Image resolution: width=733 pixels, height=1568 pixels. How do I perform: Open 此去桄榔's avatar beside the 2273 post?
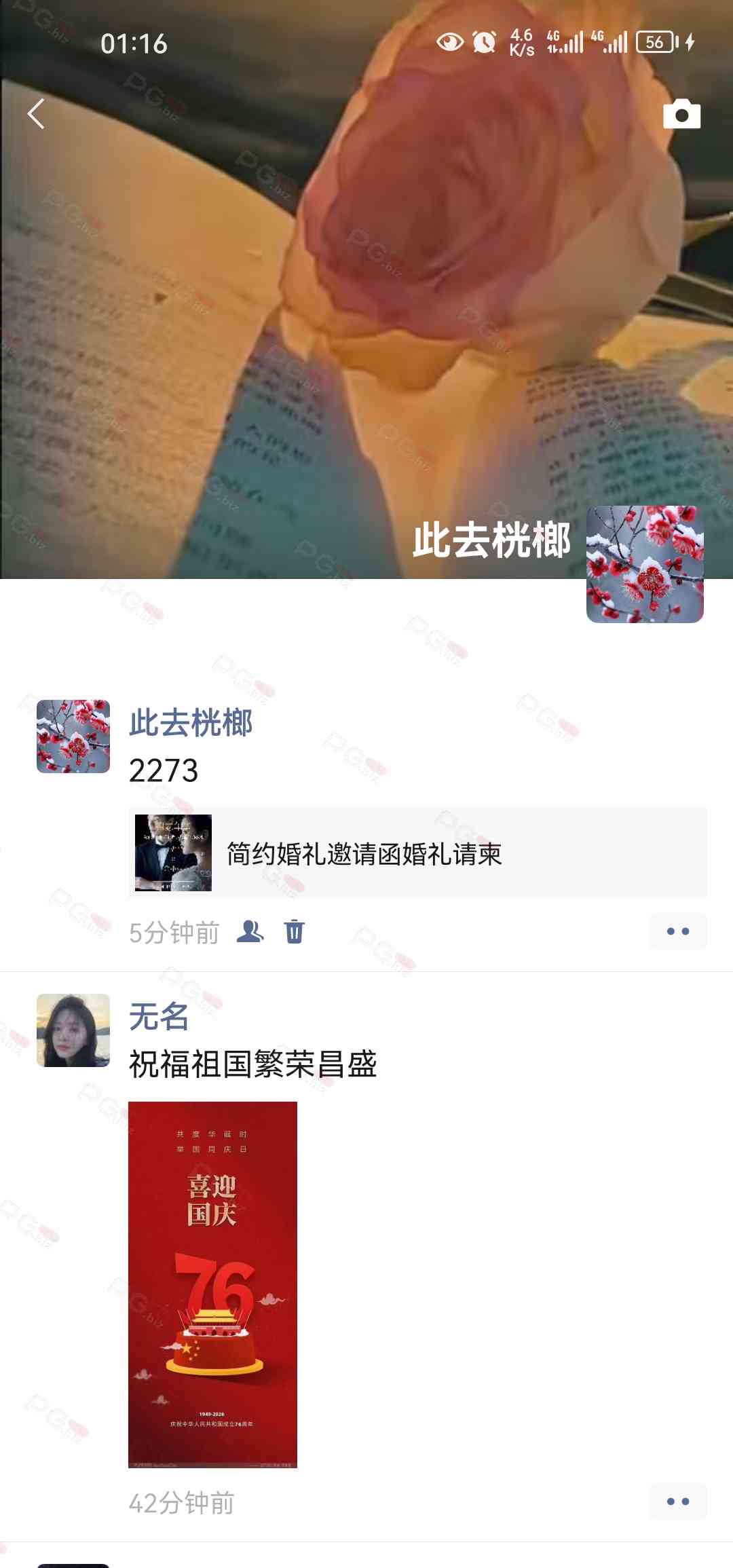(x=73, y=736)
